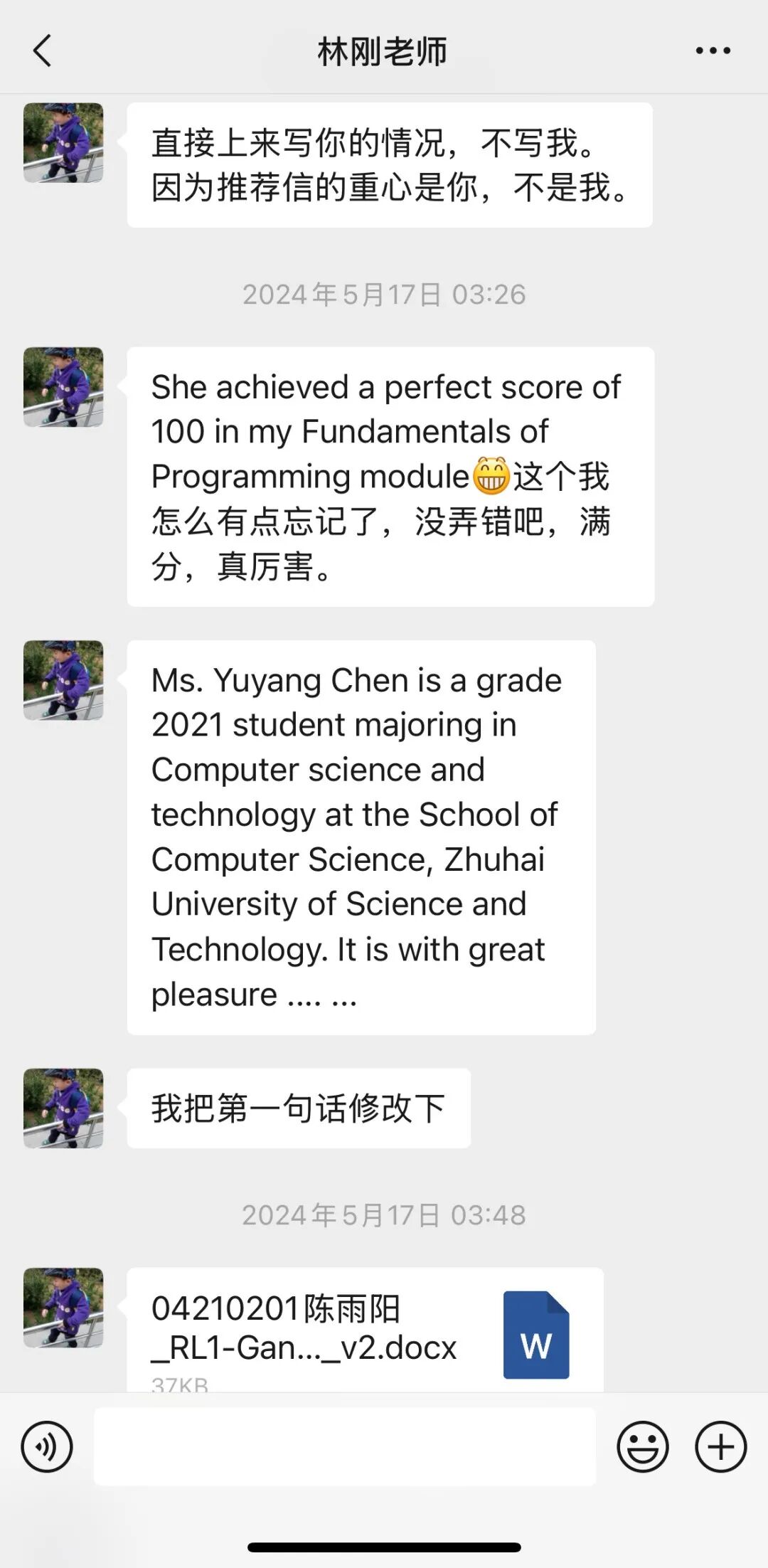Focus the message text field
768x1568 pixels.
click(x=345, y=1446)
